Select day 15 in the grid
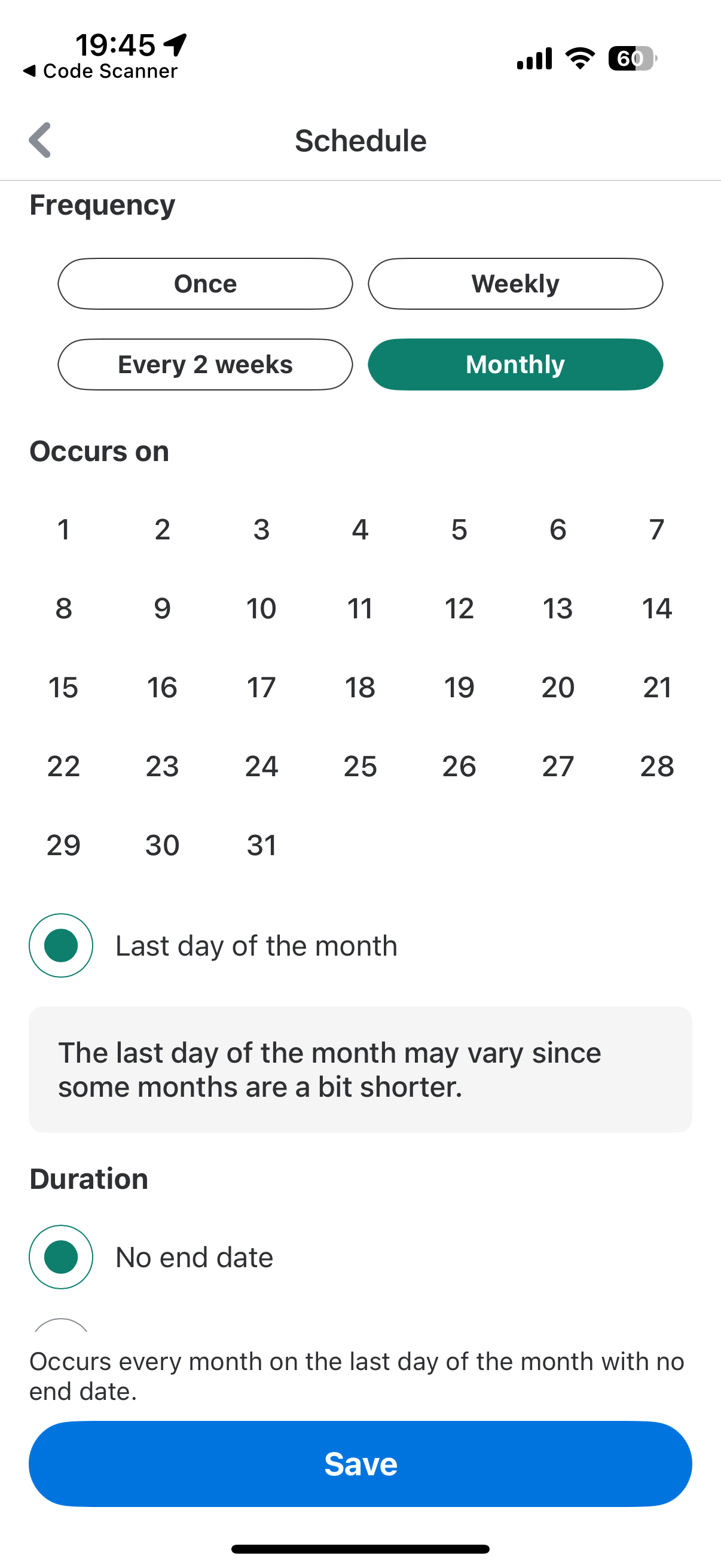Image resolution: width=721 pixels, height=1568 pixels. tap(63, 687)
